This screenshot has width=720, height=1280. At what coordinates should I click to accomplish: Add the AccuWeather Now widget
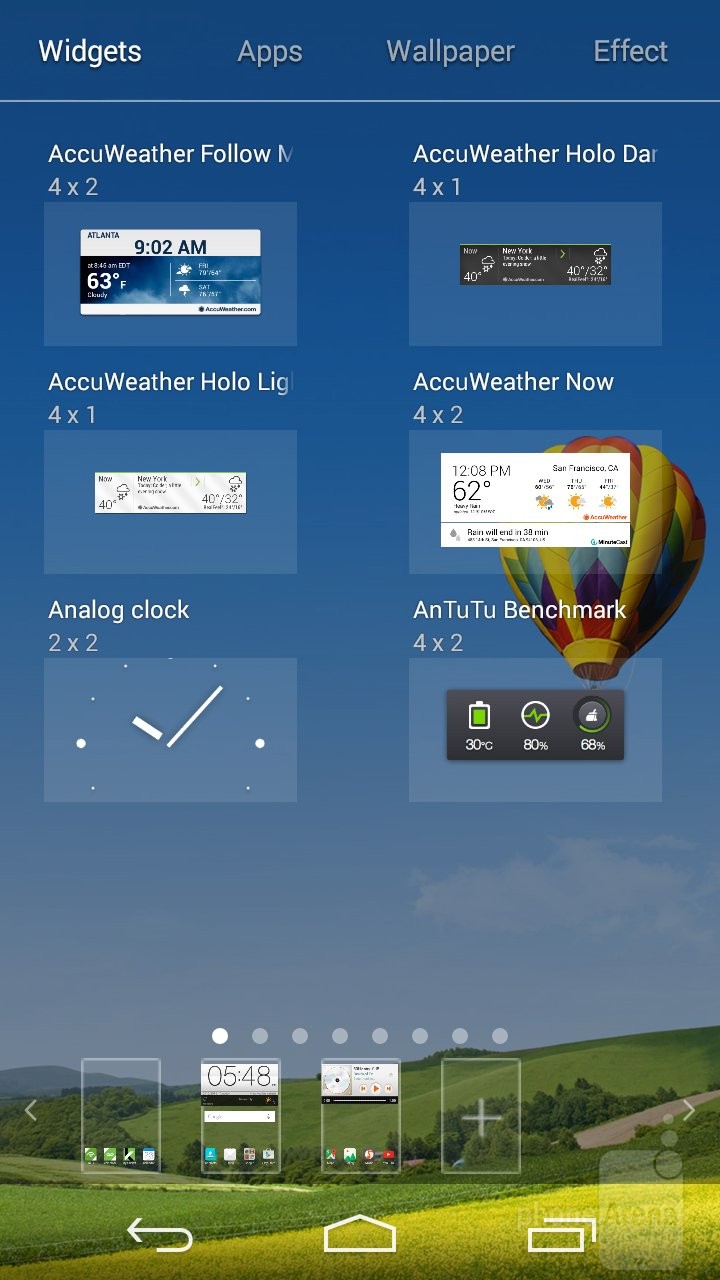click(x=535, y=501)
